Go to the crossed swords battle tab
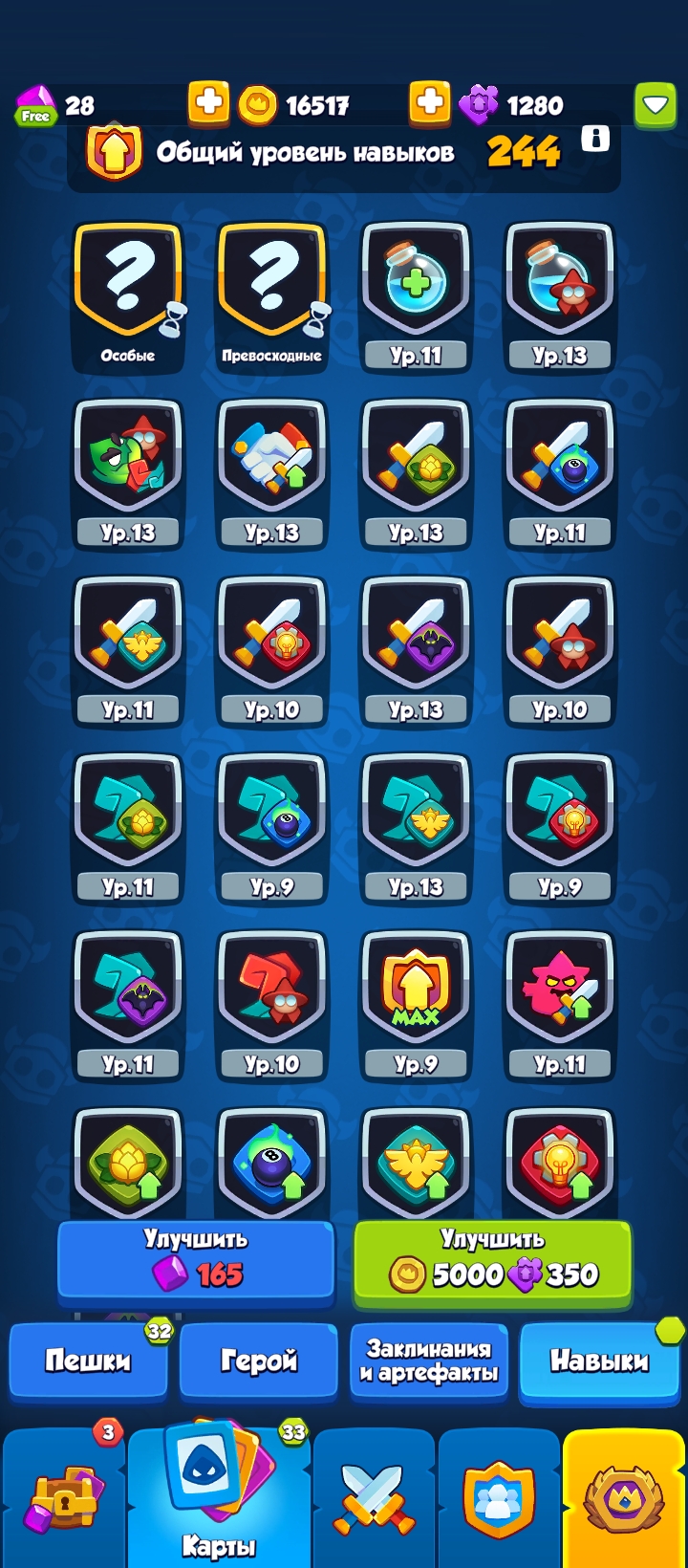Viewport: 688px width, 1568px height. 373,1499
